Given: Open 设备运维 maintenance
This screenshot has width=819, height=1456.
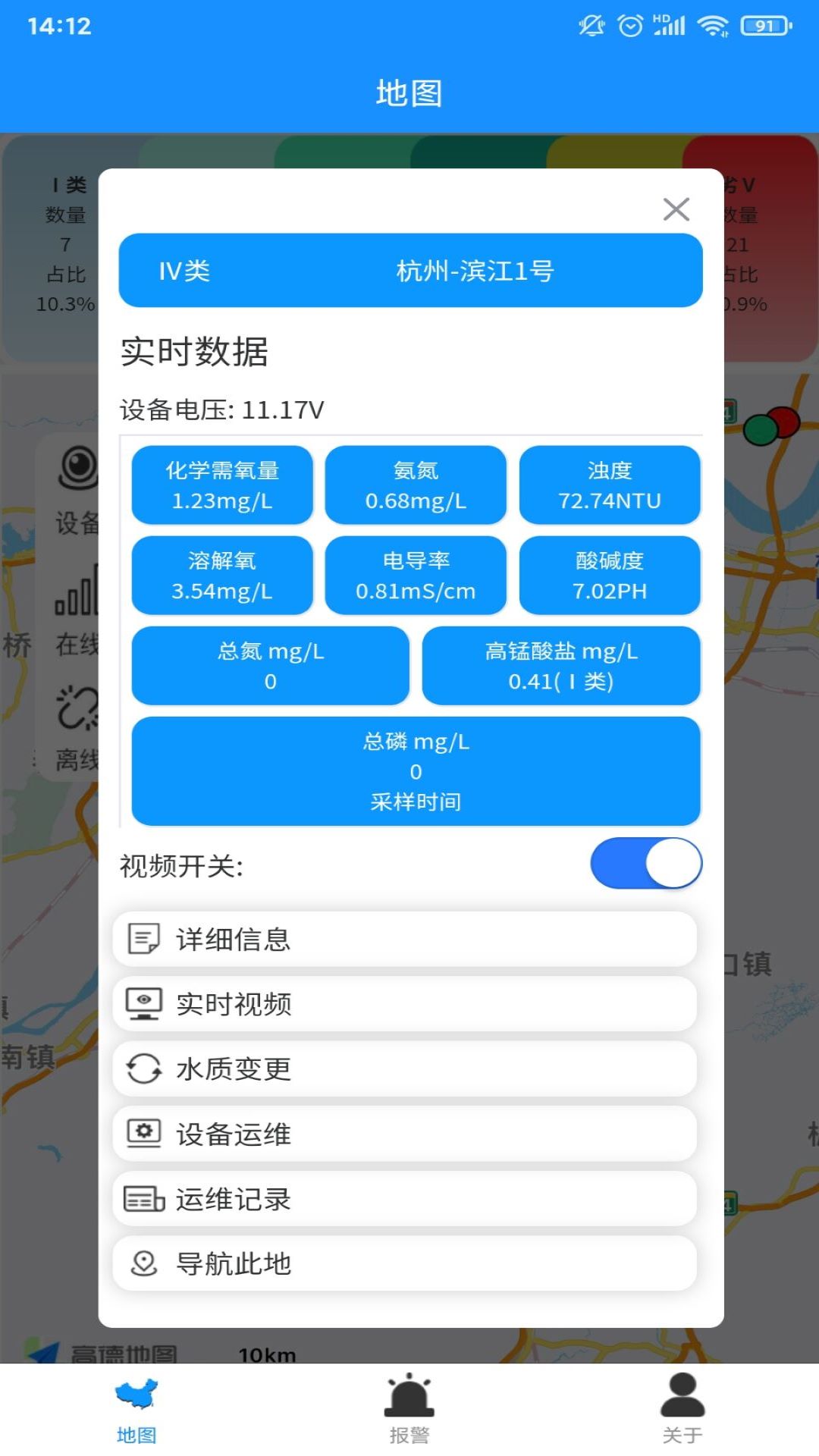Looking at the screenshot, I should [404, 1134].
